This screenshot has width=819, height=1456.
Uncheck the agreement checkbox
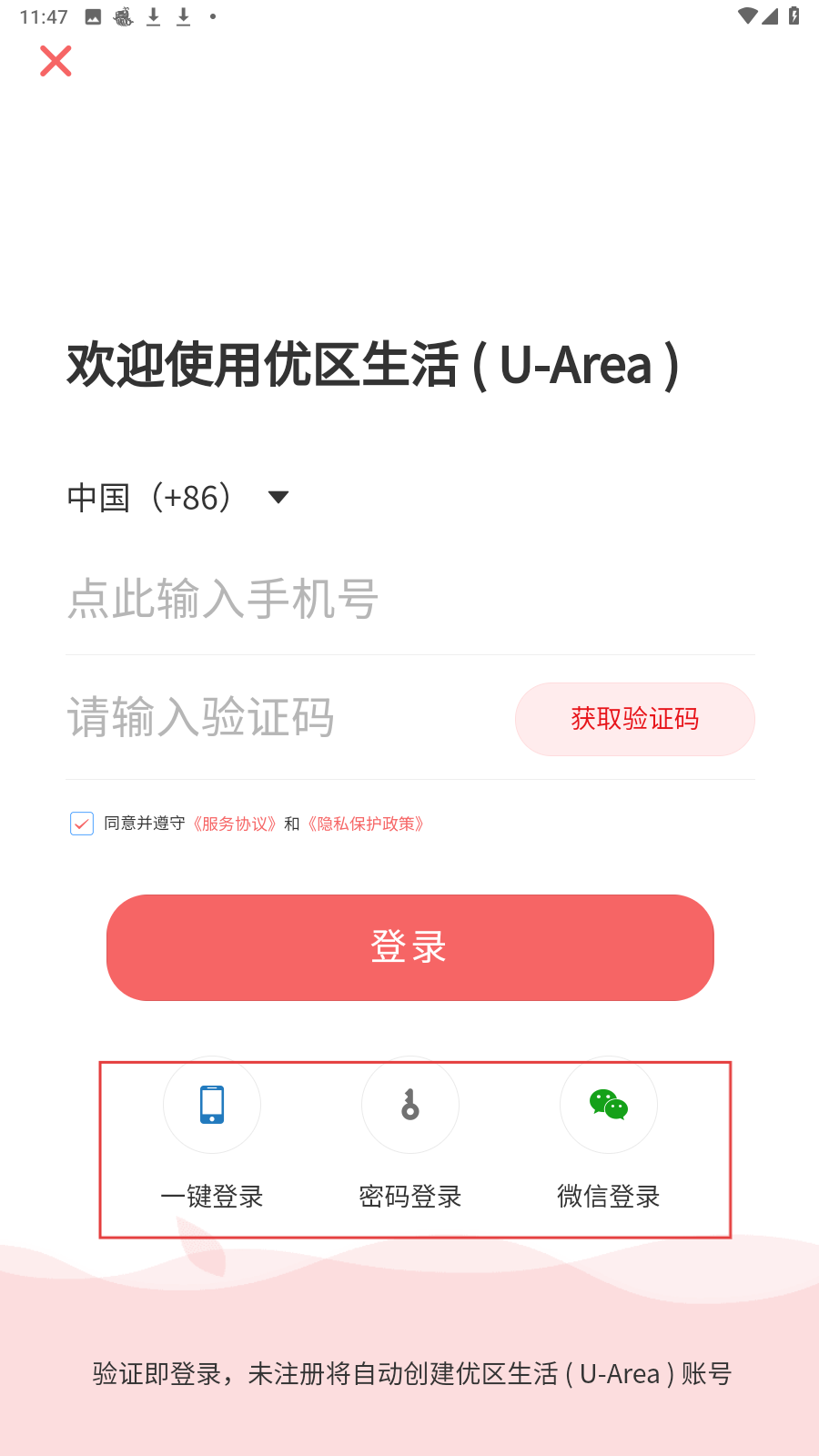tap(82, 824)
